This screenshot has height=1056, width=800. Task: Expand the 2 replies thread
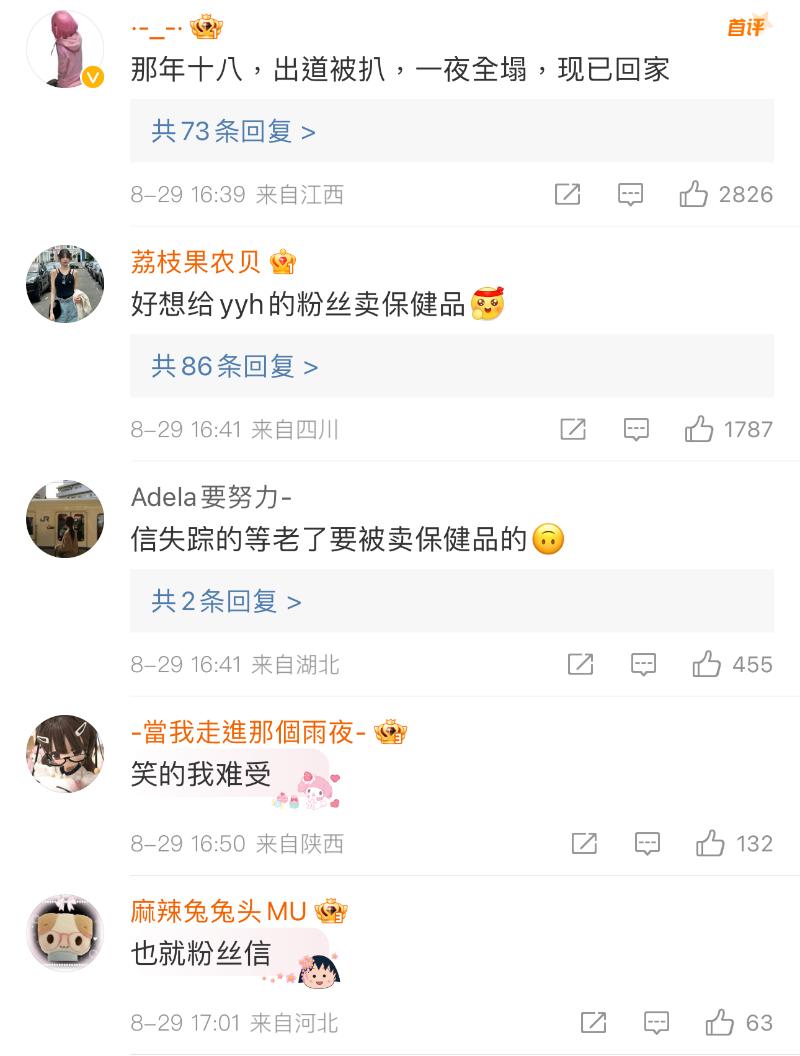pos(226,601)
